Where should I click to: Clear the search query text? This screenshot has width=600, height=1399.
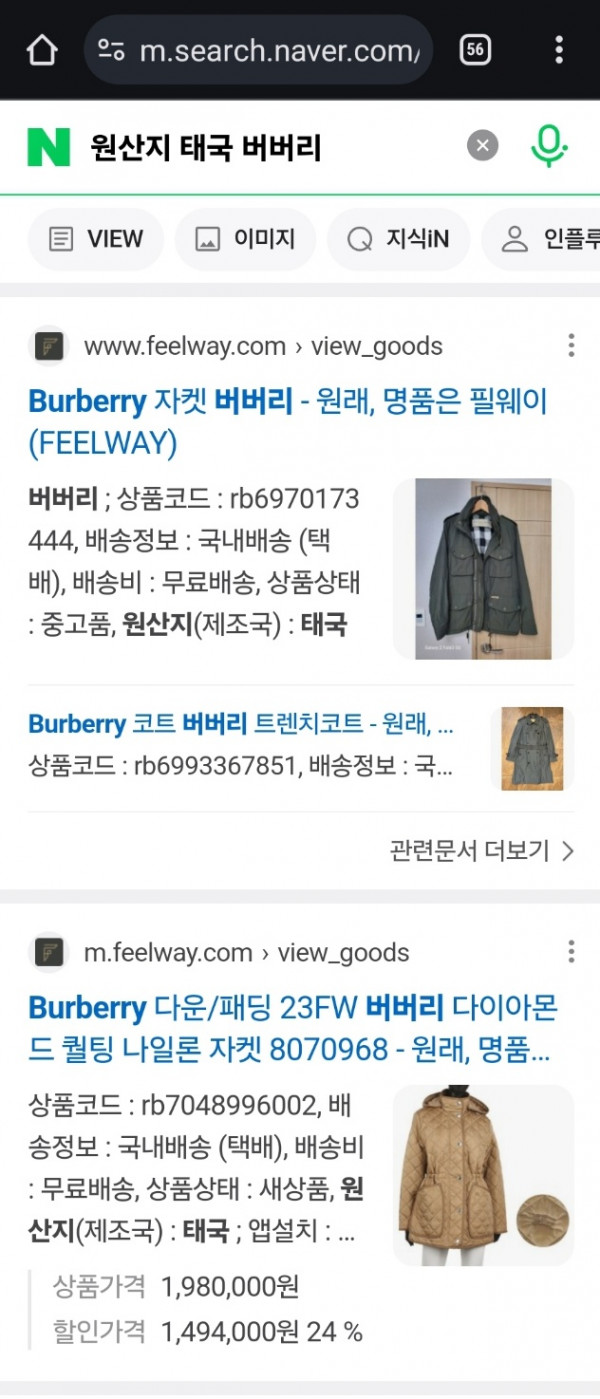click(x=482, y=147)
